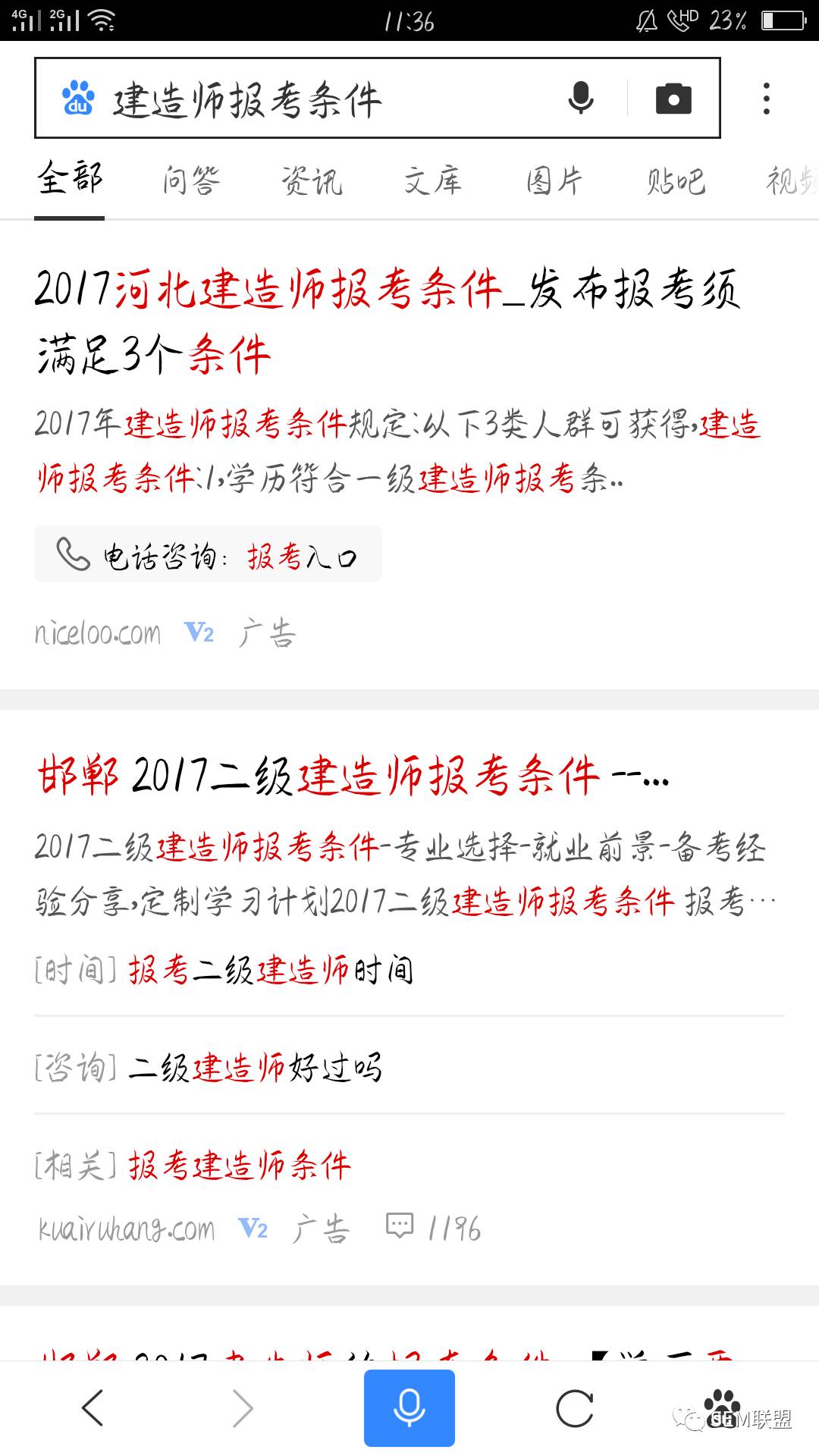This screenshot has width=819, height=1456.
Task: Open camera image search
Action: pyautogui.click(x=673, y=99)
